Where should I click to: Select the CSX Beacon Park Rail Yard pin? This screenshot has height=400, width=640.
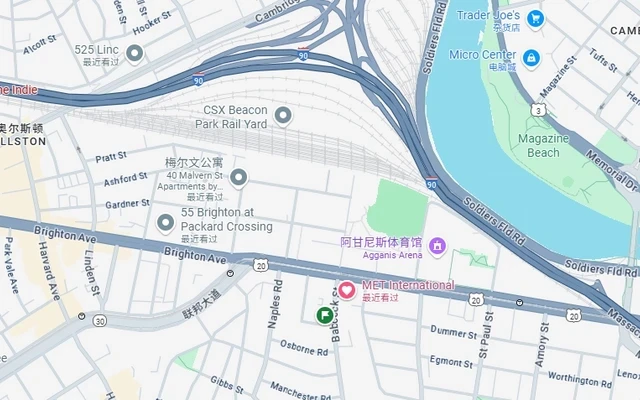283,116
